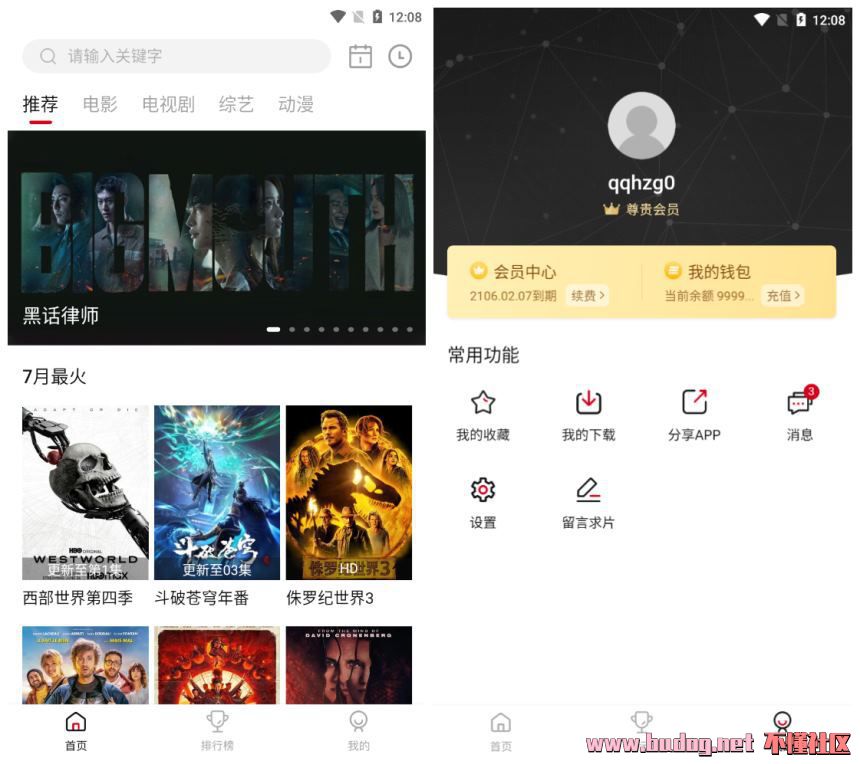Viewport: 860px width, 764px height.
Task: Open the calendar schedule icon
Action: (x=360, y=57)
